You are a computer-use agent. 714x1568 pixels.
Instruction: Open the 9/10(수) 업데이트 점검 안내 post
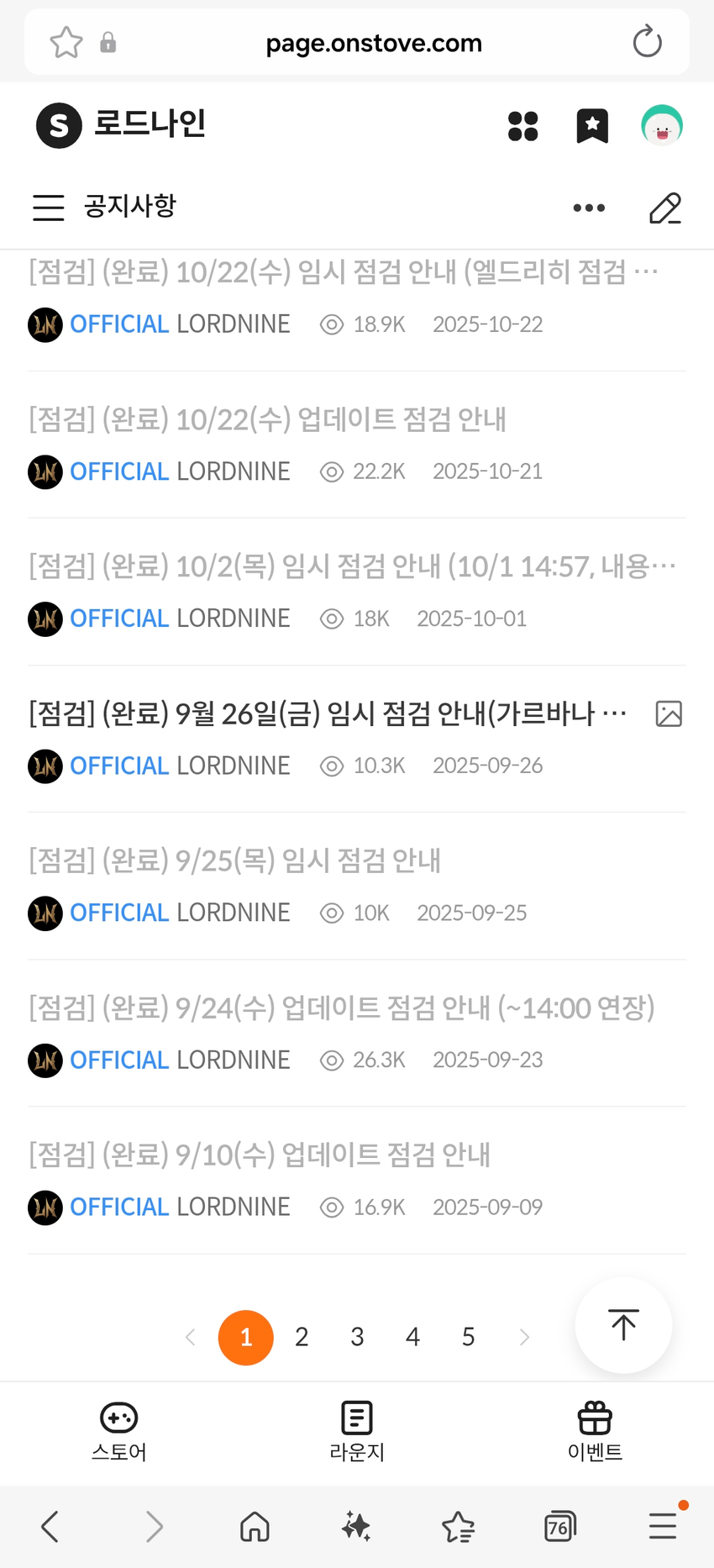coord(260,1155)
